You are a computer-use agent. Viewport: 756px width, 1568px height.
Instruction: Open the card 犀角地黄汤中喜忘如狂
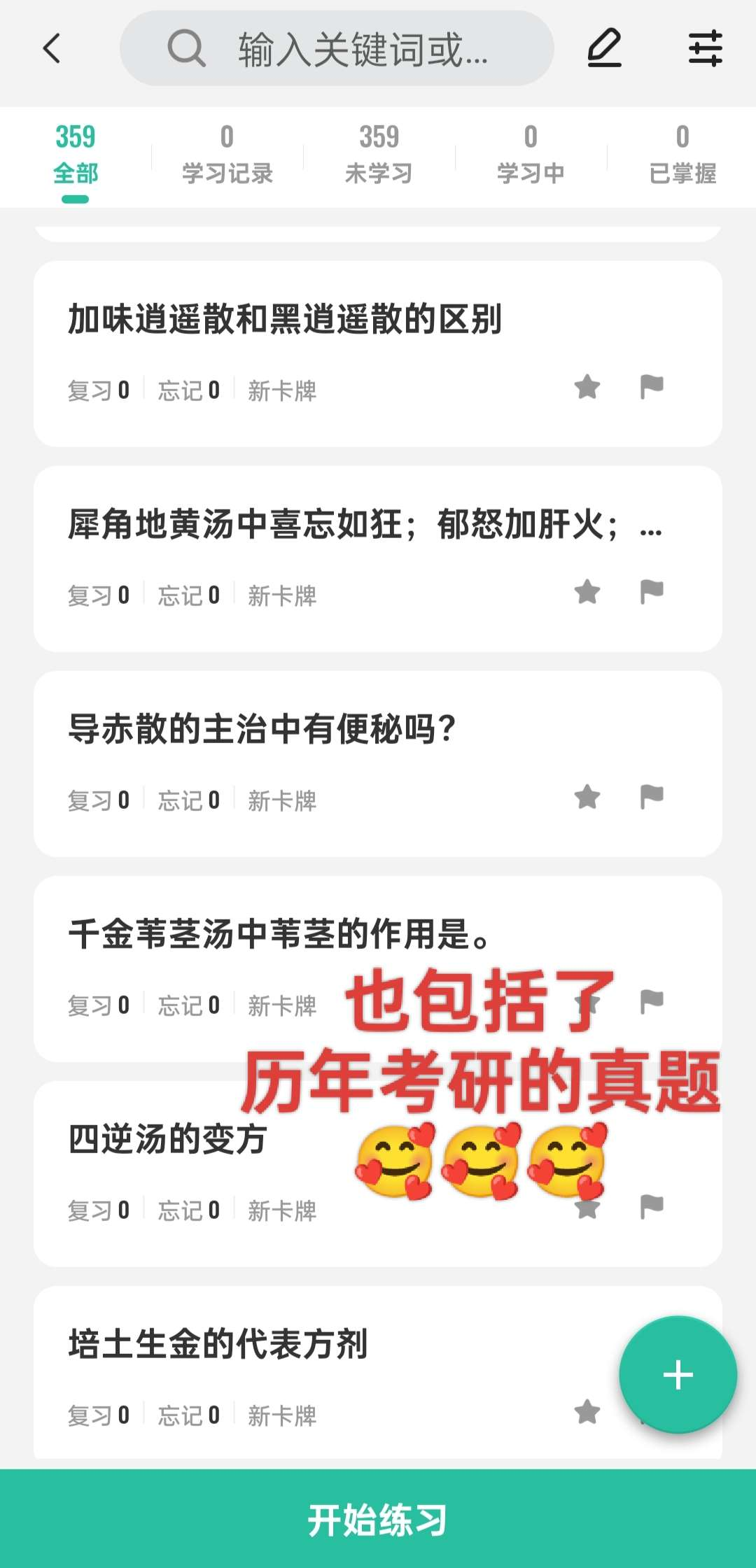[378, 559]
